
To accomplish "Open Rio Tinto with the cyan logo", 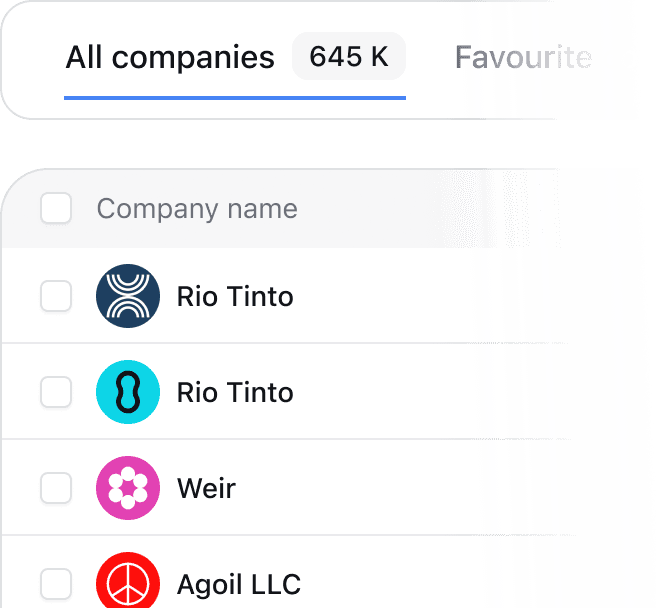I will (x=234, y=392).
